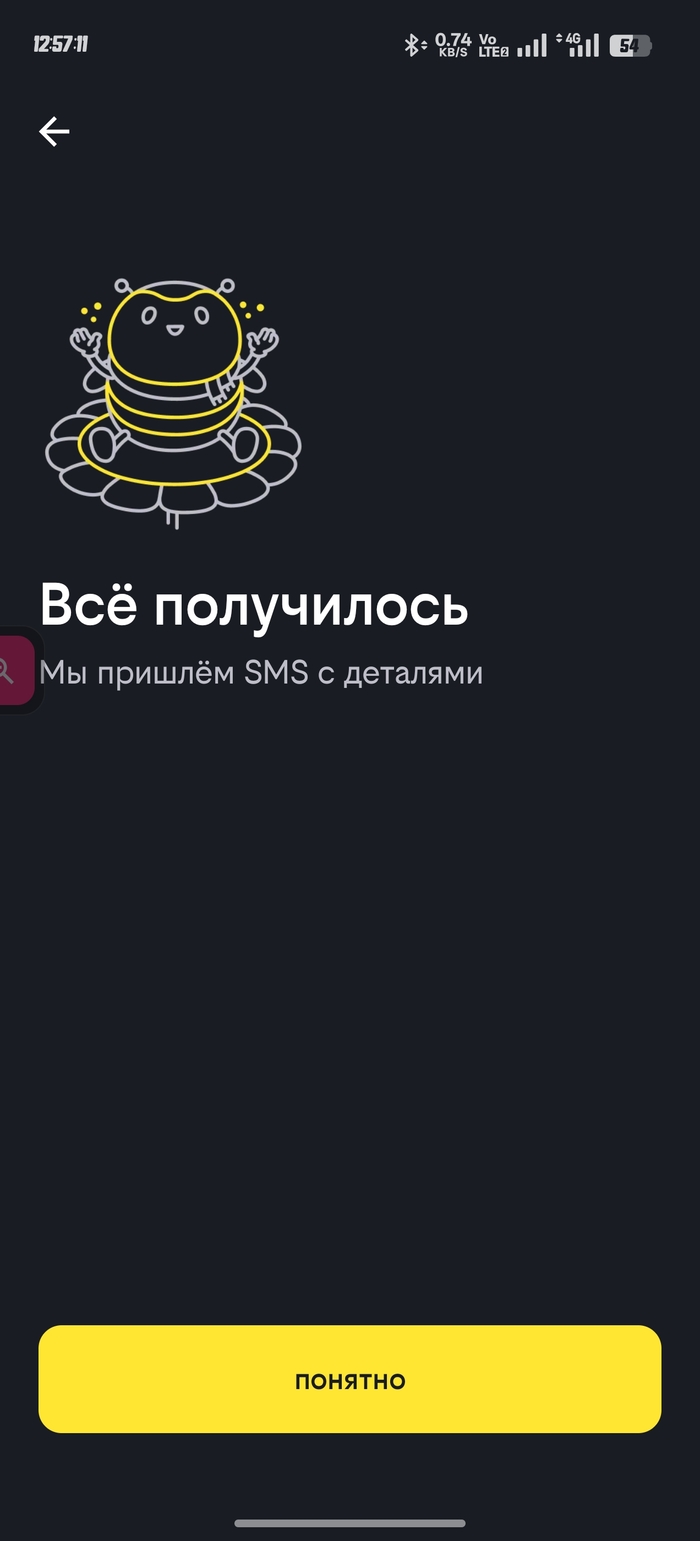Confirm with the ПОНЯТНО button
The height and width of the screenshot is (1541, 700).
click(350, 1380)
